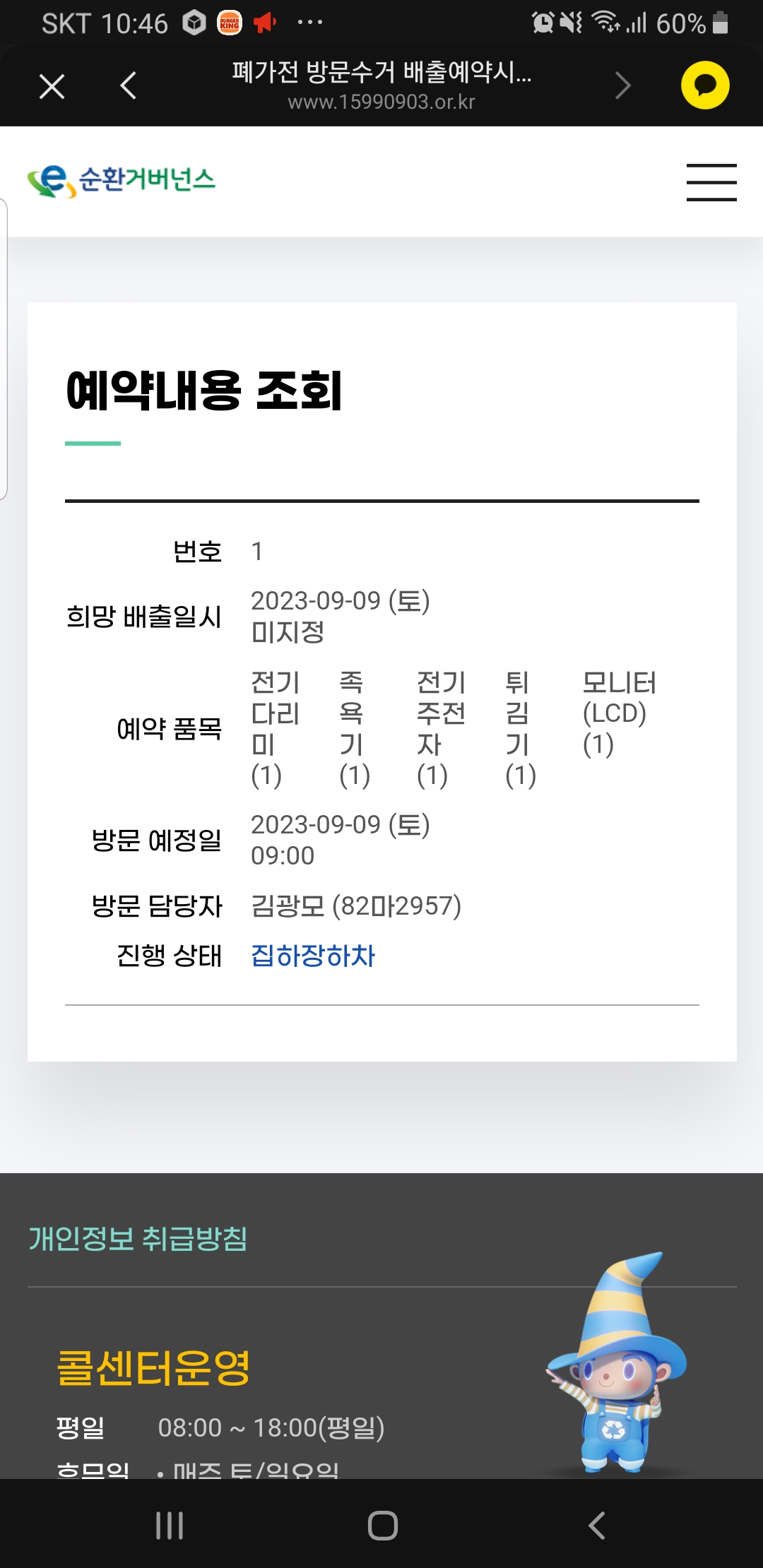Open the hamburger menu

tap(711, 182)
